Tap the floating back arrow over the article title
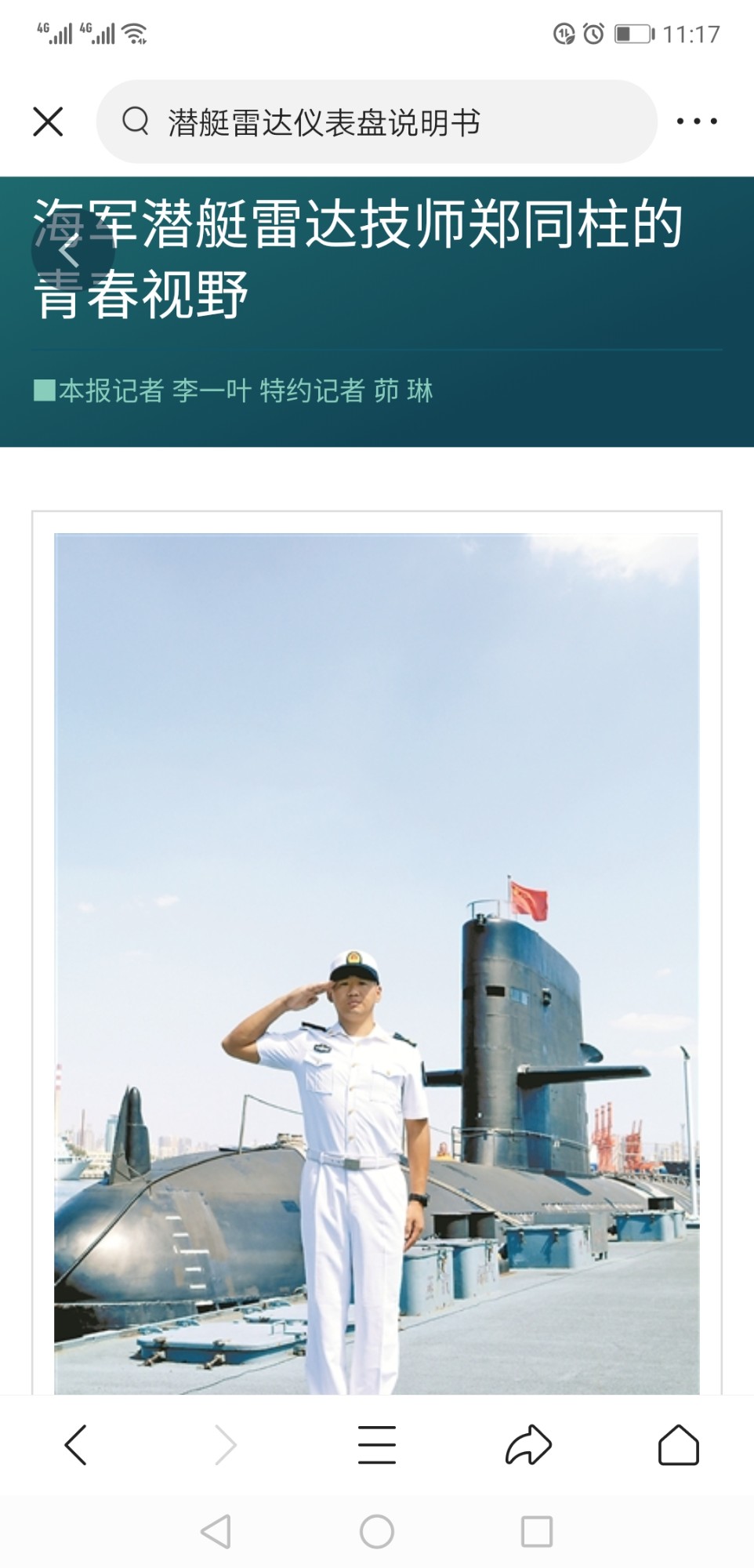 pyautogui.click(x=72, y=252)
